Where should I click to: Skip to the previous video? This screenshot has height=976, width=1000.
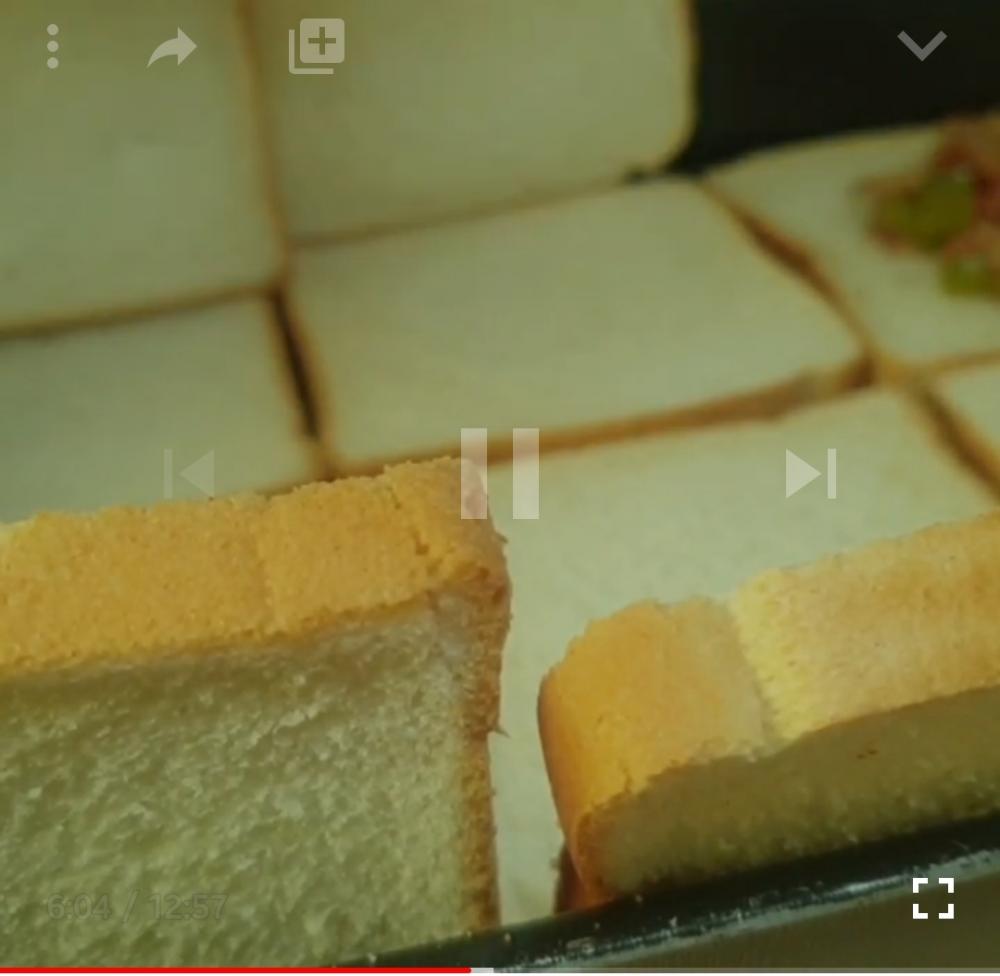[x=190, y=474]
